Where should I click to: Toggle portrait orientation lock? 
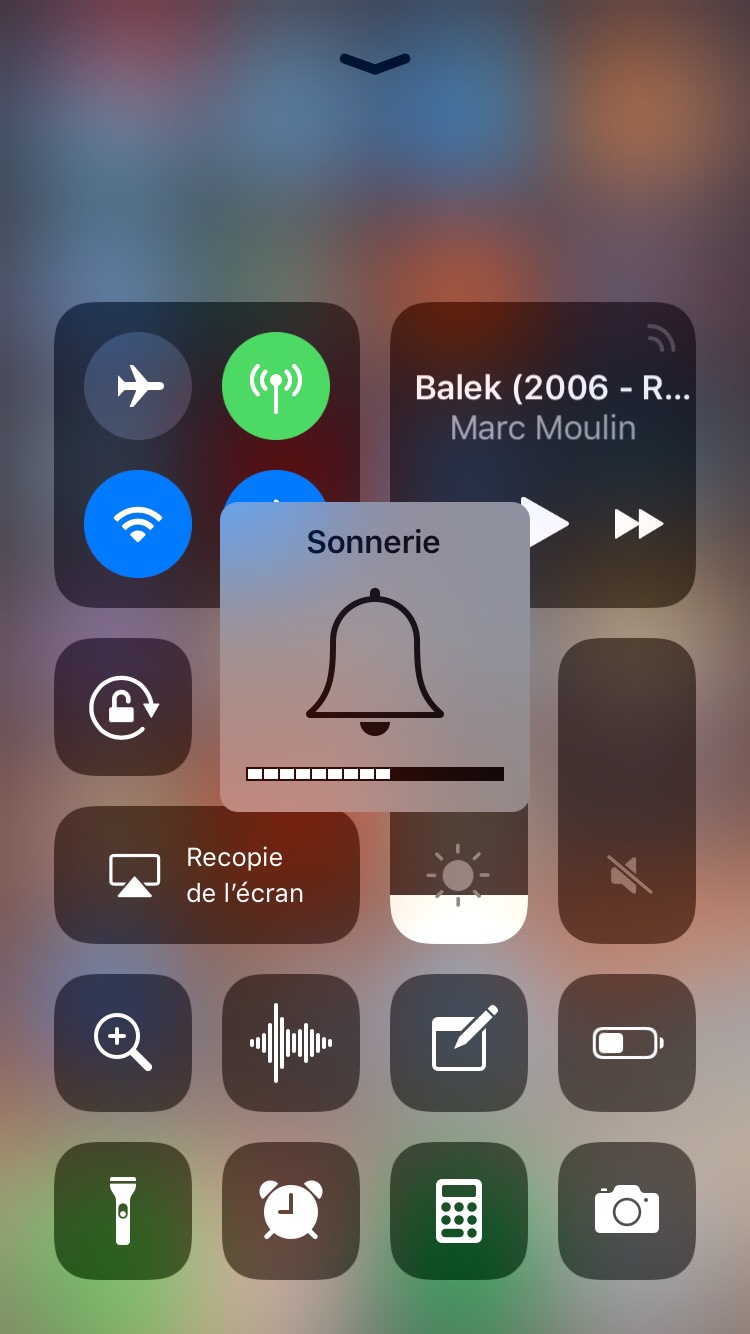(x=123, y=707)
